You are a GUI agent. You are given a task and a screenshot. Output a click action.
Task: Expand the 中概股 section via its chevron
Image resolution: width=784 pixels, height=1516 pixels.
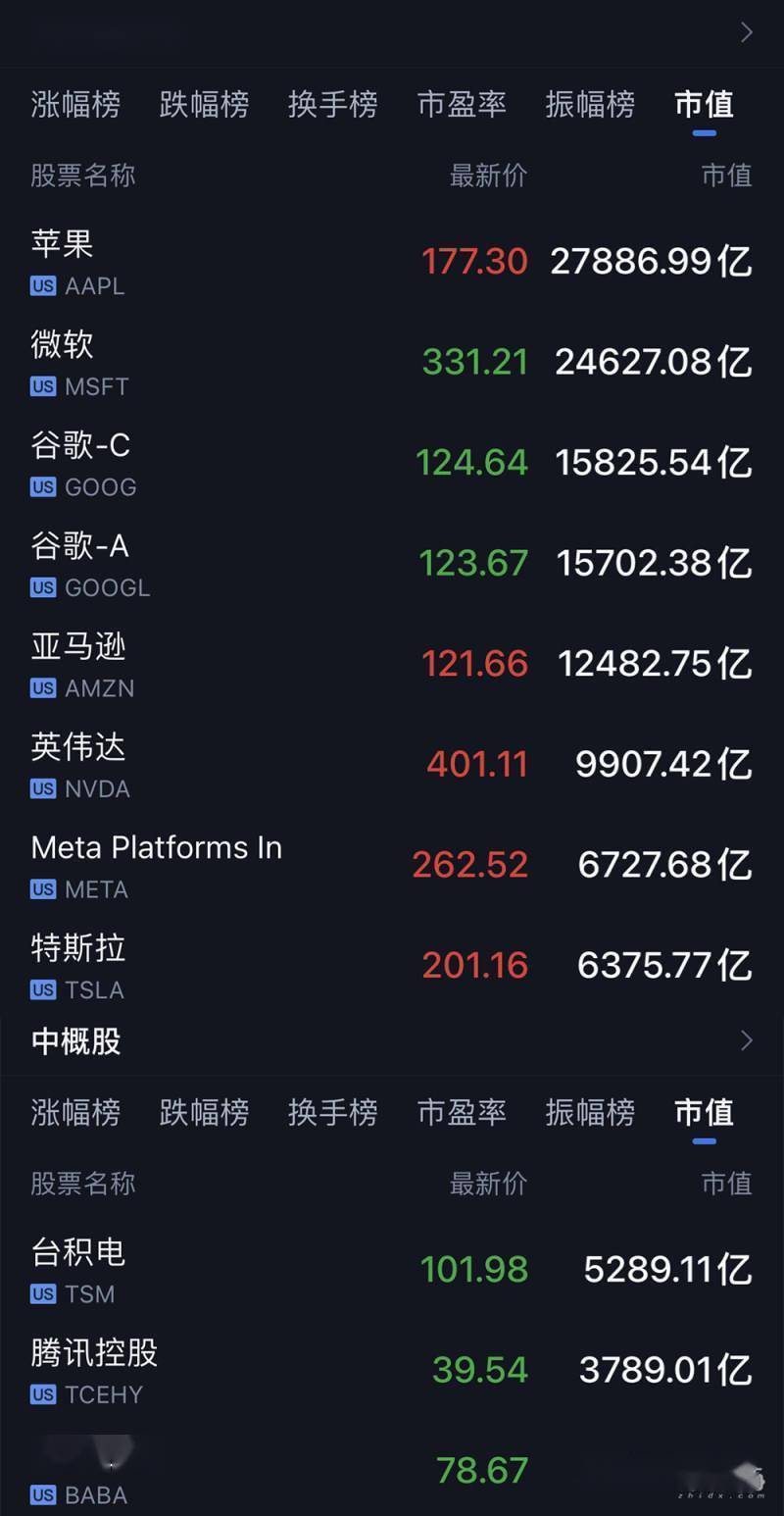click(747, 1040)
